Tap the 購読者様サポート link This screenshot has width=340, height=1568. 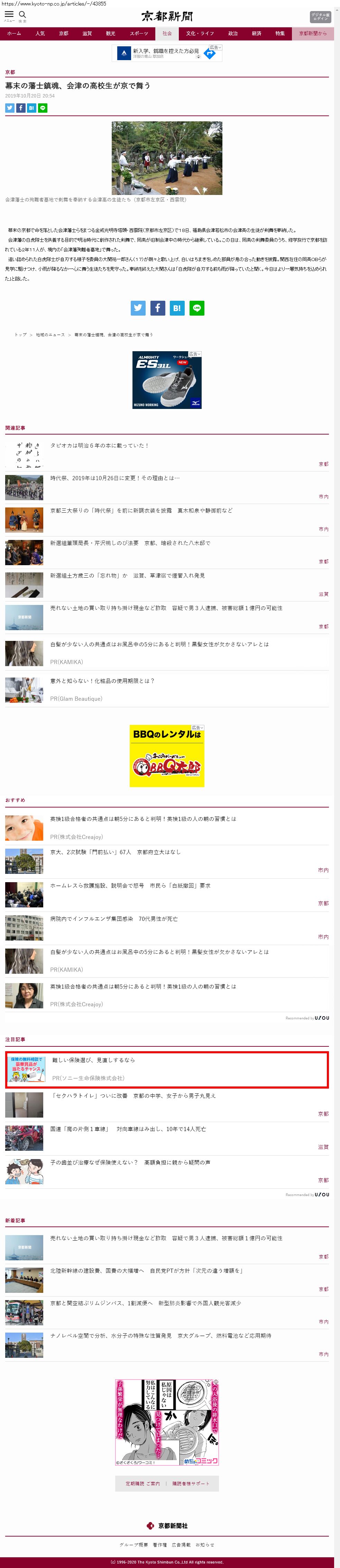[191, 1483]
